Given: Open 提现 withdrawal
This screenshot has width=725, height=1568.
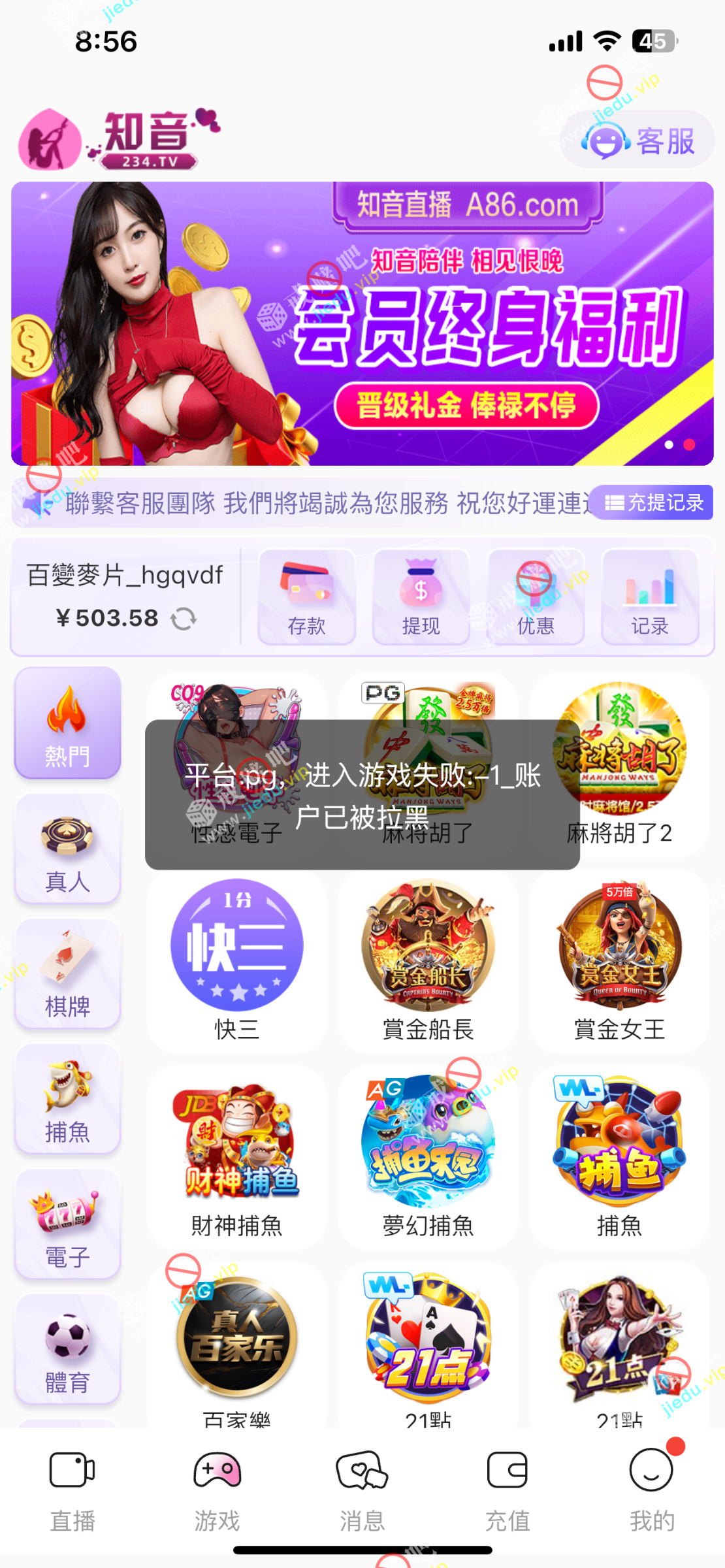Looking at the screenshot, I should [x=421, y=596].
